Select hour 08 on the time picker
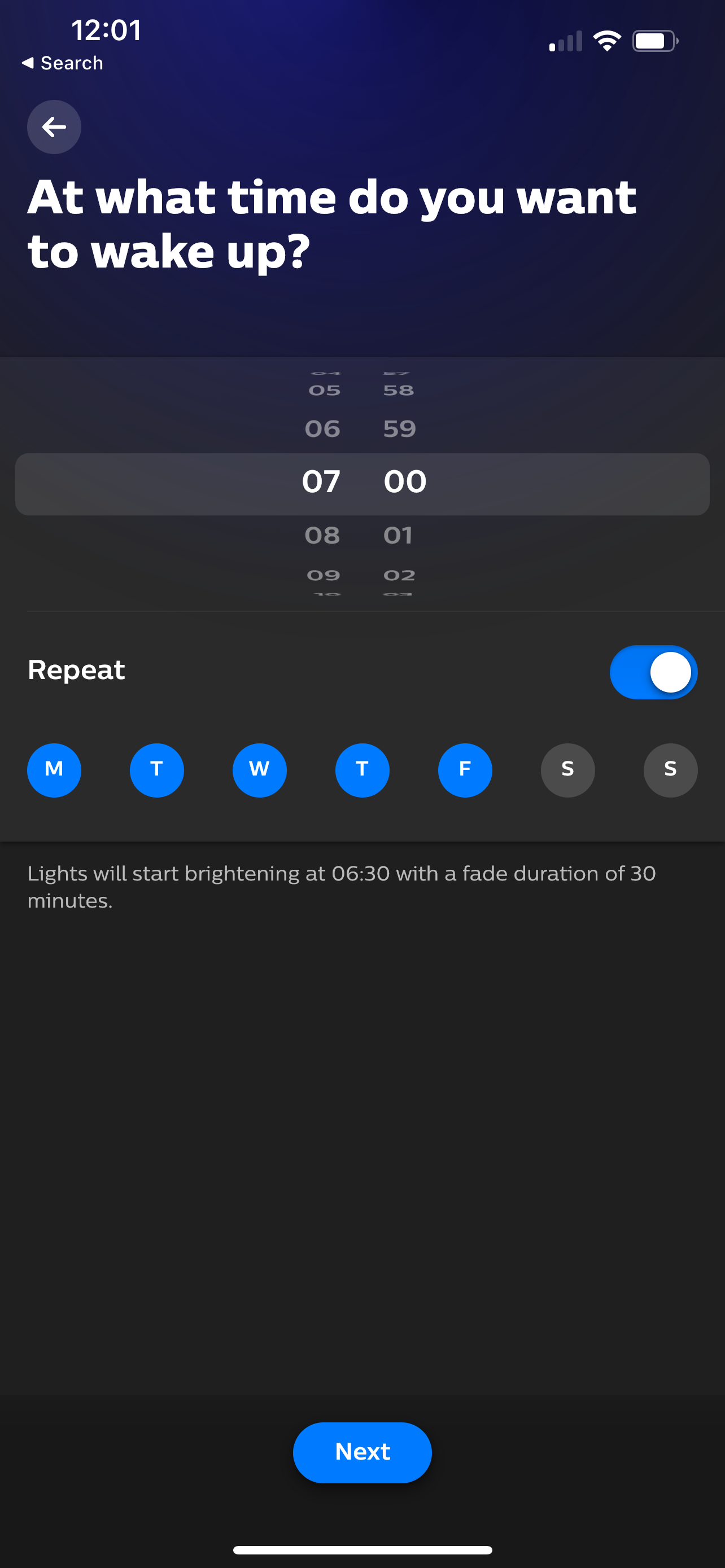This screenshot has width=725, height=1568. [x=325, y=535]
